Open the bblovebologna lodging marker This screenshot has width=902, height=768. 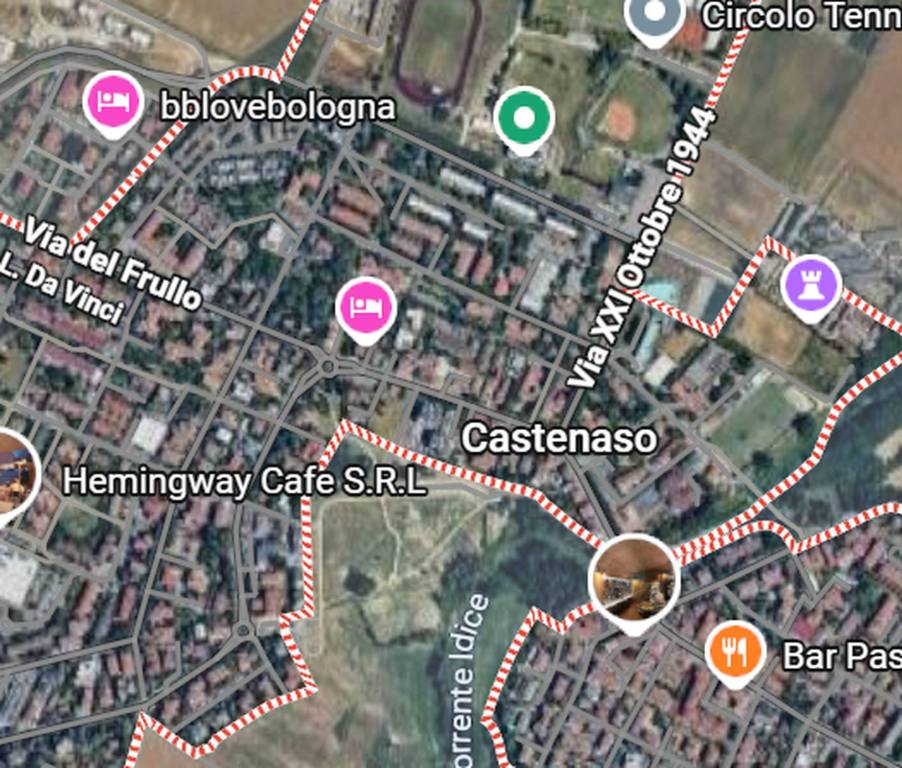pyautogui.click(x=112, y=101)
